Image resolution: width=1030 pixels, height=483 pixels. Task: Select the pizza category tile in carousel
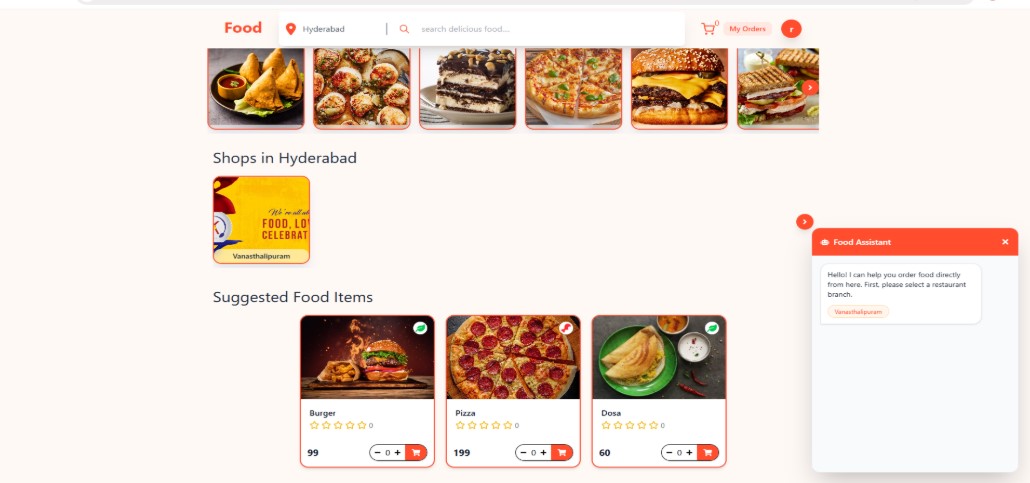tap(573, 88)
